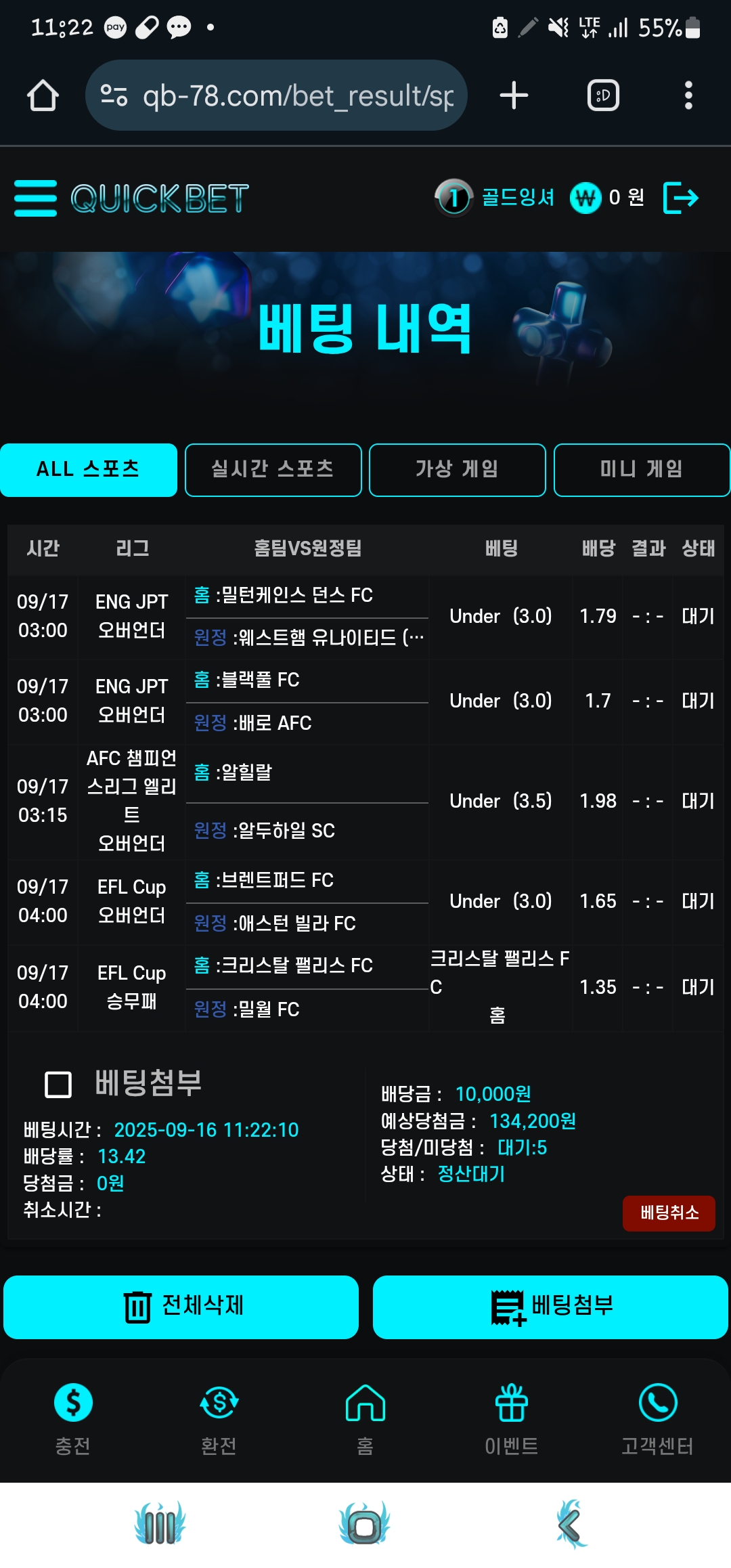This screenshot has height=1568, width=731.
Task: Switch to 미니 게임 tab
Action: (642, 470)
